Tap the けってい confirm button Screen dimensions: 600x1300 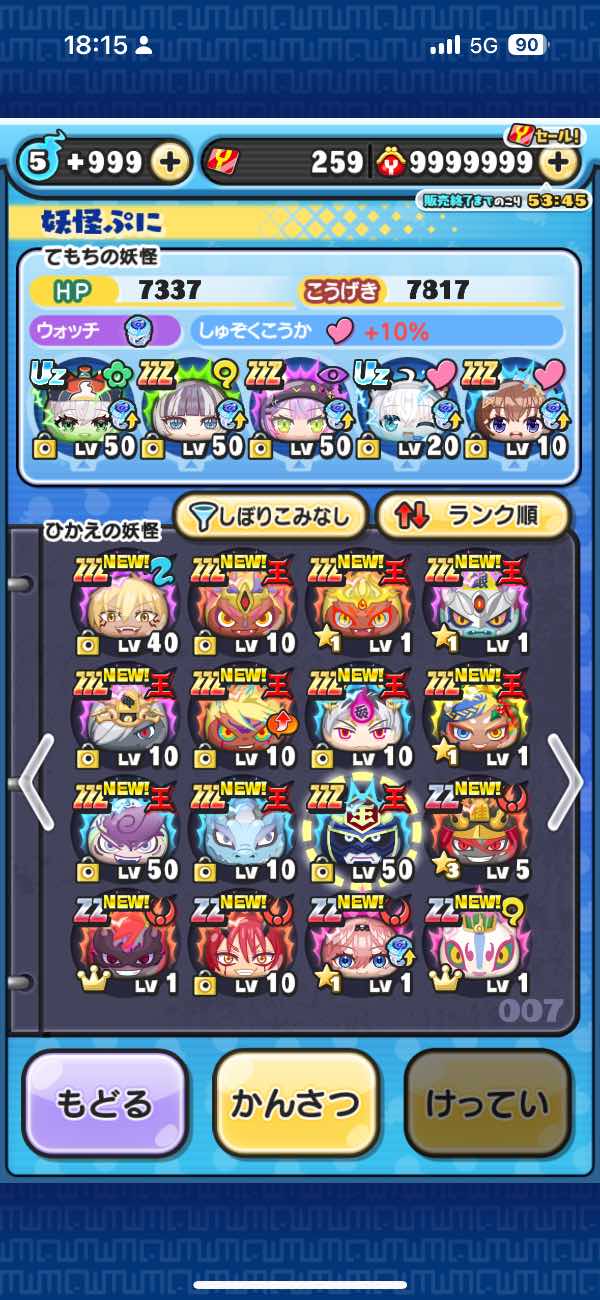coord(487,1103)
